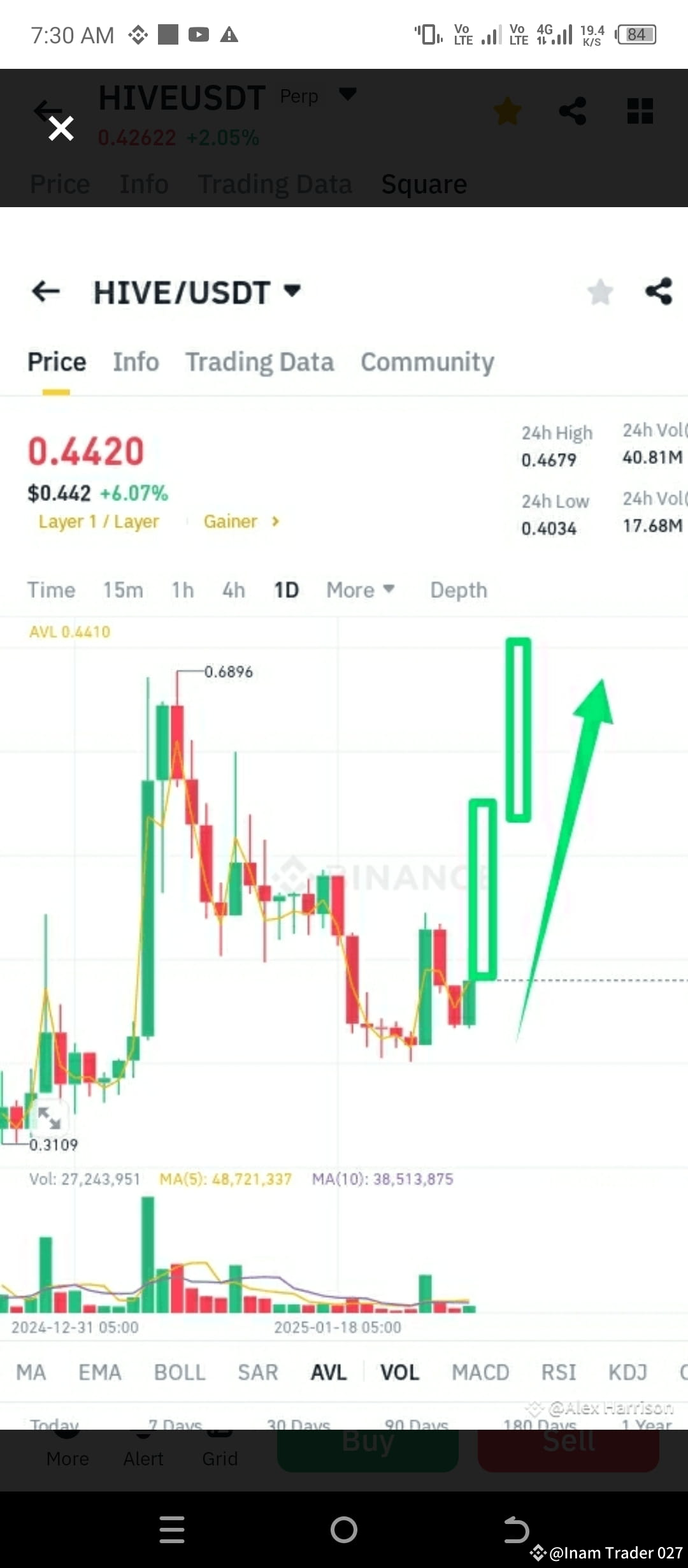Image resolution: width=688 pixels, height=1568 pixels.
Task: Switch to the Trading Data tab
Action: [259, 361]
